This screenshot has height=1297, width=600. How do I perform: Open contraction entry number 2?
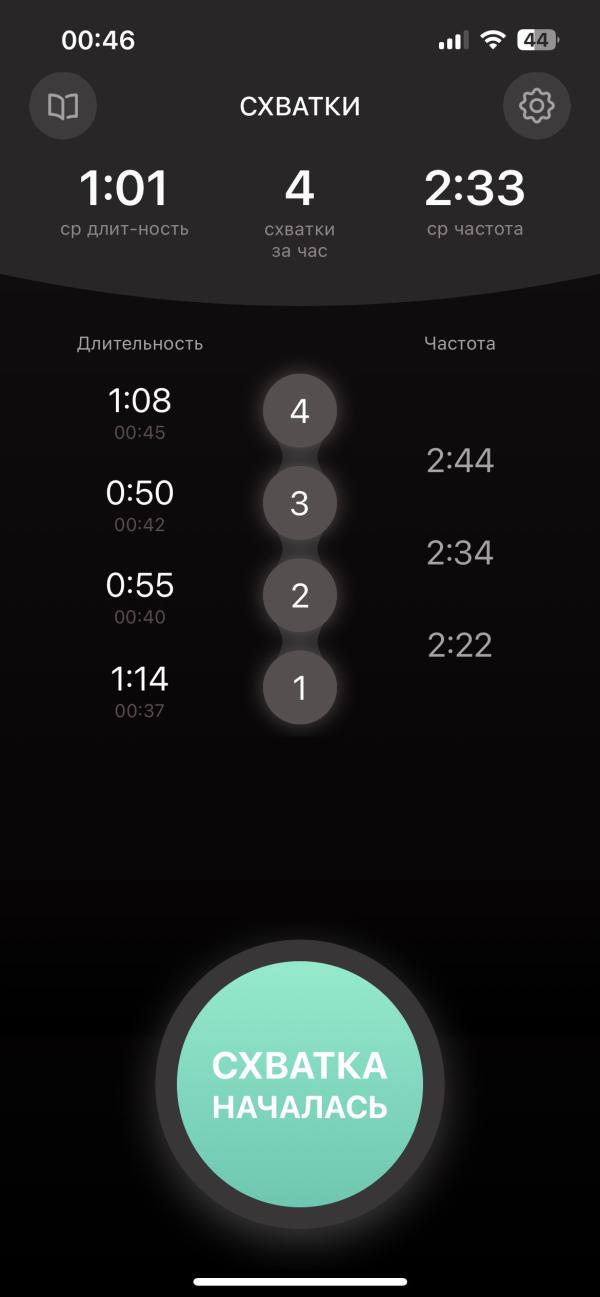(300, 596)
